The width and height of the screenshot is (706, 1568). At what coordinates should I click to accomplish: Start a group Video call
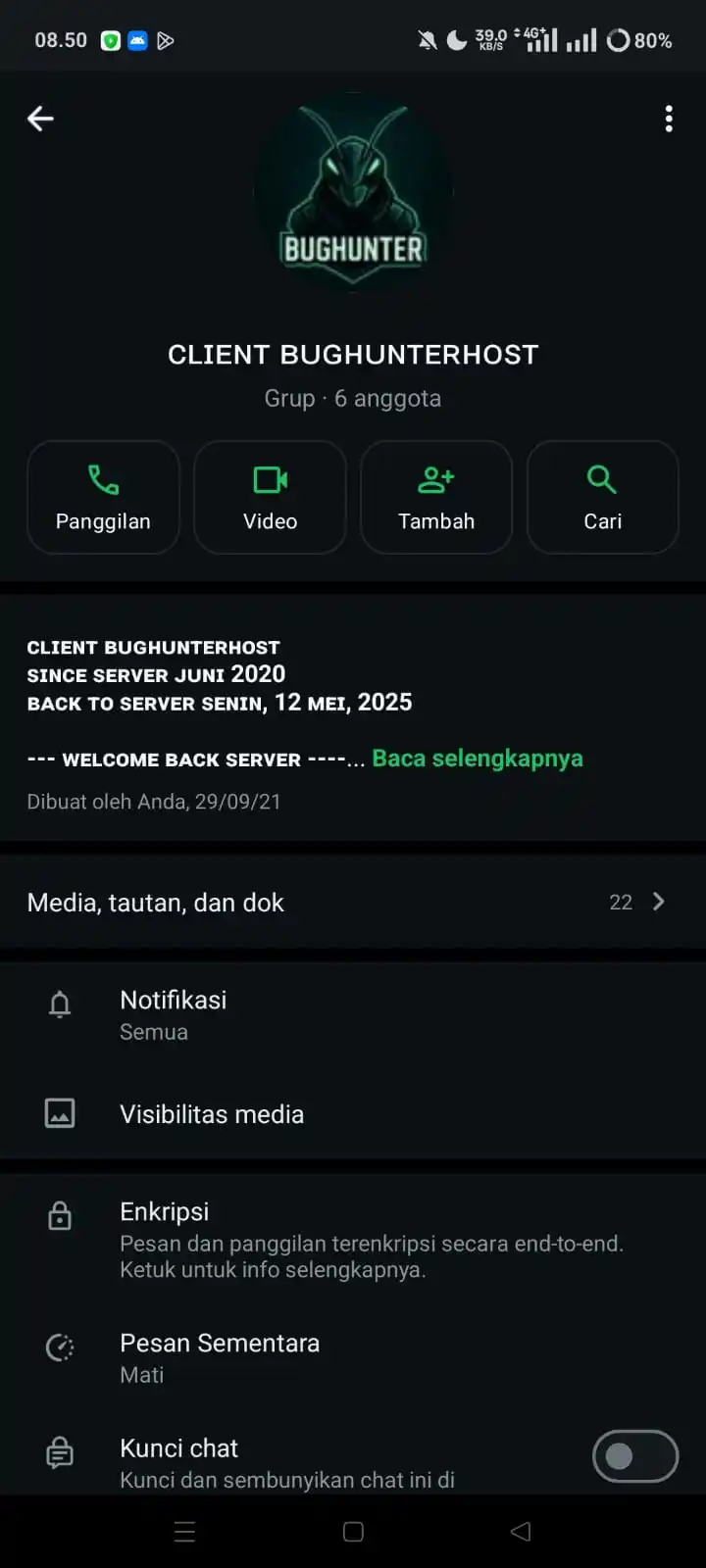coord(270,497)
